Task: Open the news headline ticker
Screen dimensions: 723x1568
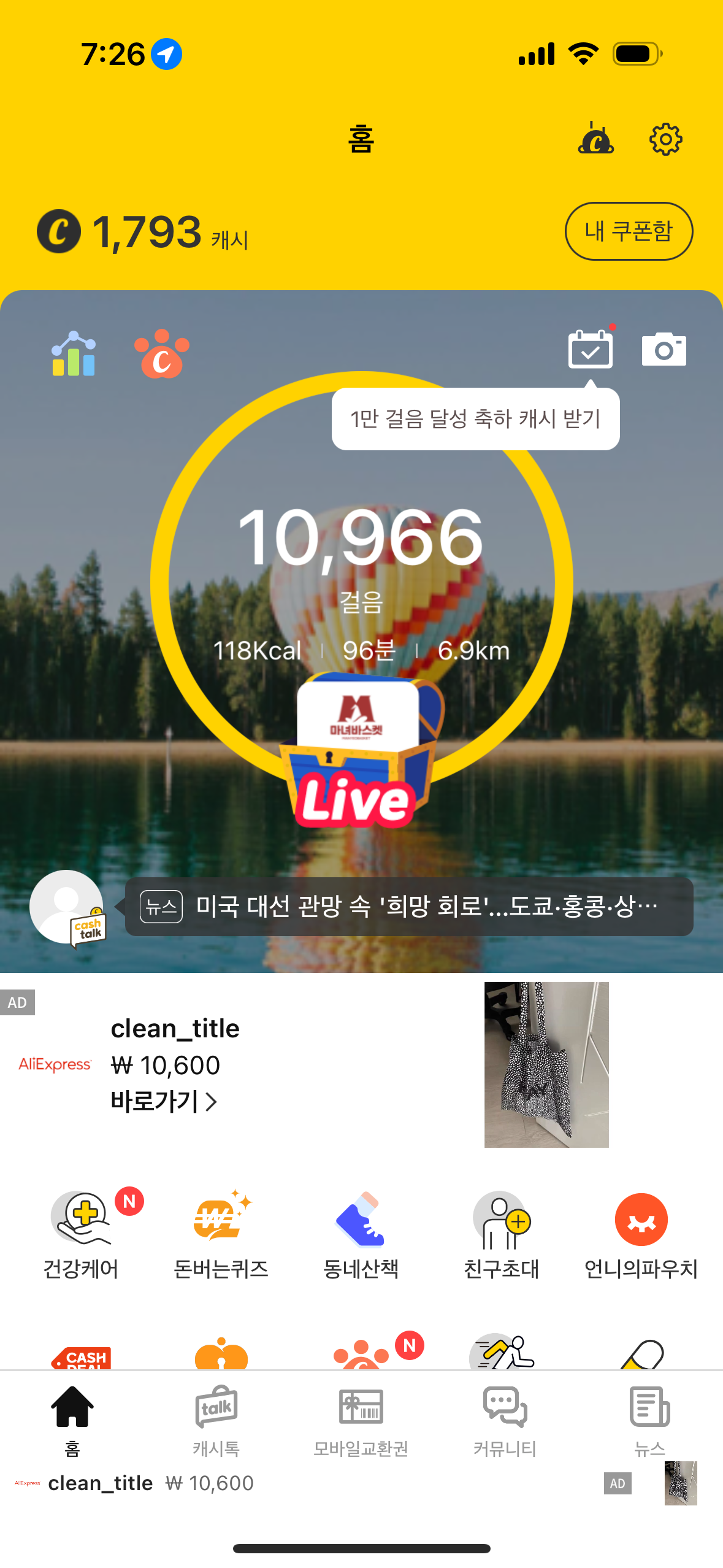Action: point(409,906)
